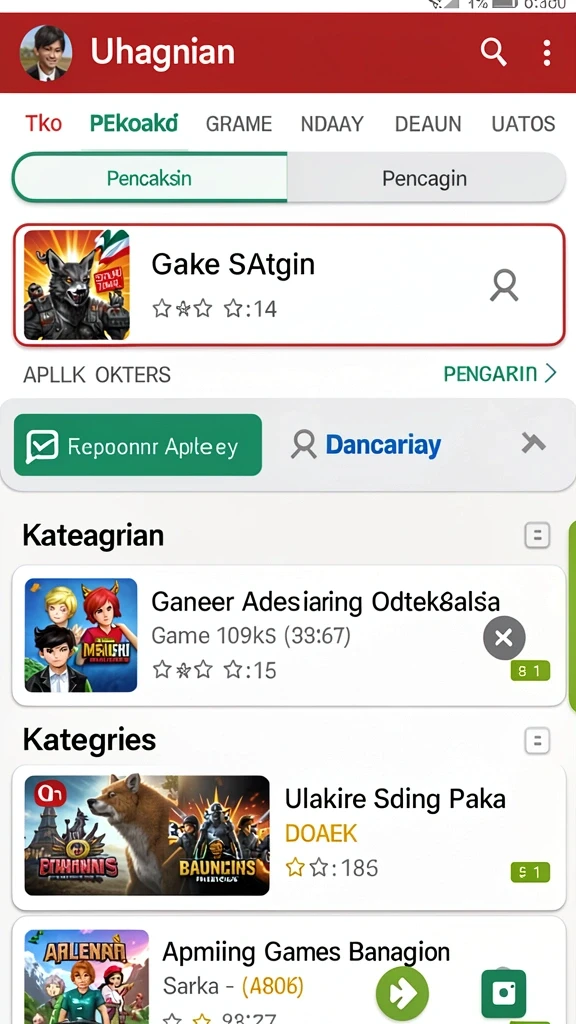Tap the green camera square button
Image resolution: width=576 pixels, height=1024 pixels.
[x=504, y=993]
